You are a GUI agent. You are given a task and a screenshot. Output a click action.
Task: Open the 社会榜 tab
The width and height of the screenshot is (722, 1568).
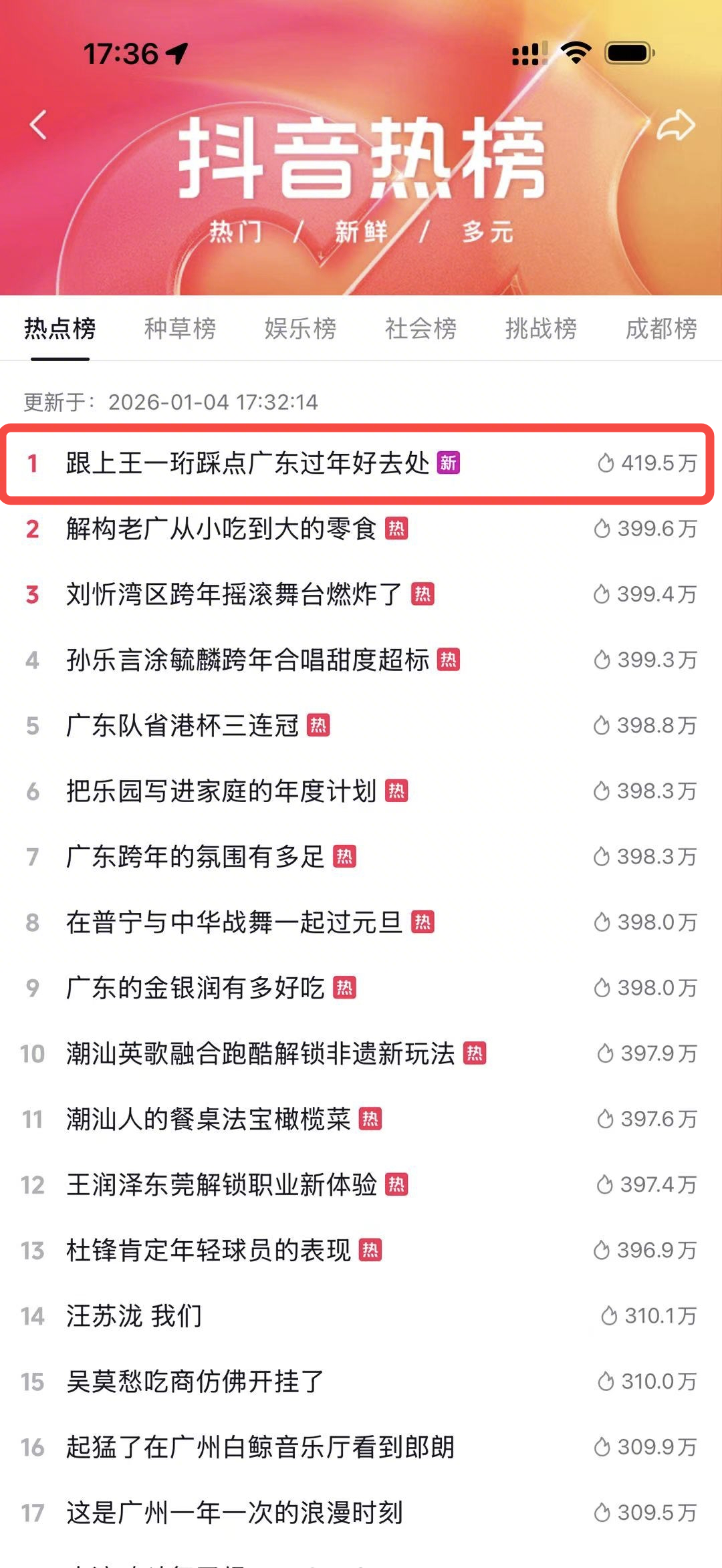pyautogui.click(x=420, y=329)
